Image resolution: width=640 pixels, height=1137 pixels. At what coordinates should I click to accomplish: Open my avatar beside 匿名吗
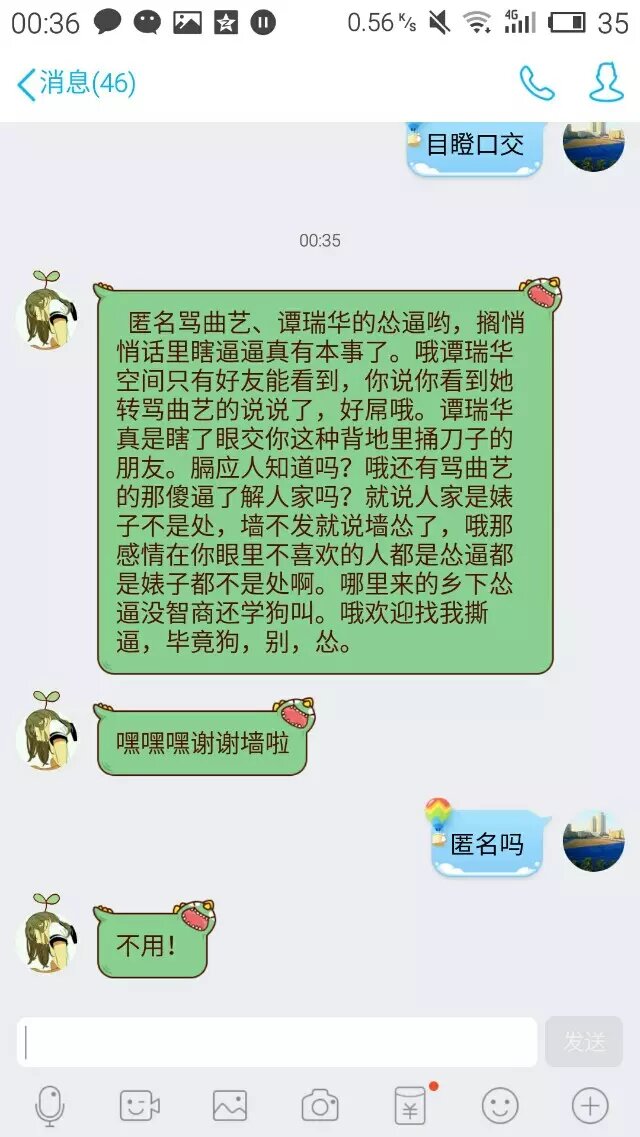(593, 841)
